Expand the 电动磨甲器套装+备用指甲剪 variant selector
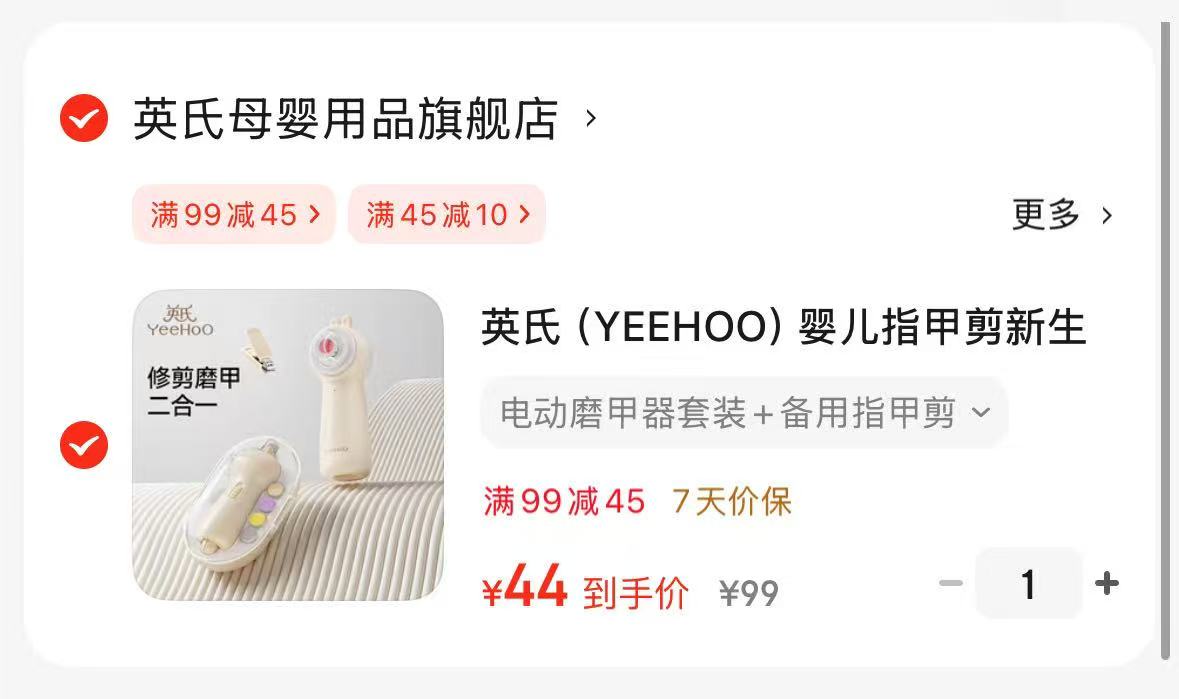 744,412
